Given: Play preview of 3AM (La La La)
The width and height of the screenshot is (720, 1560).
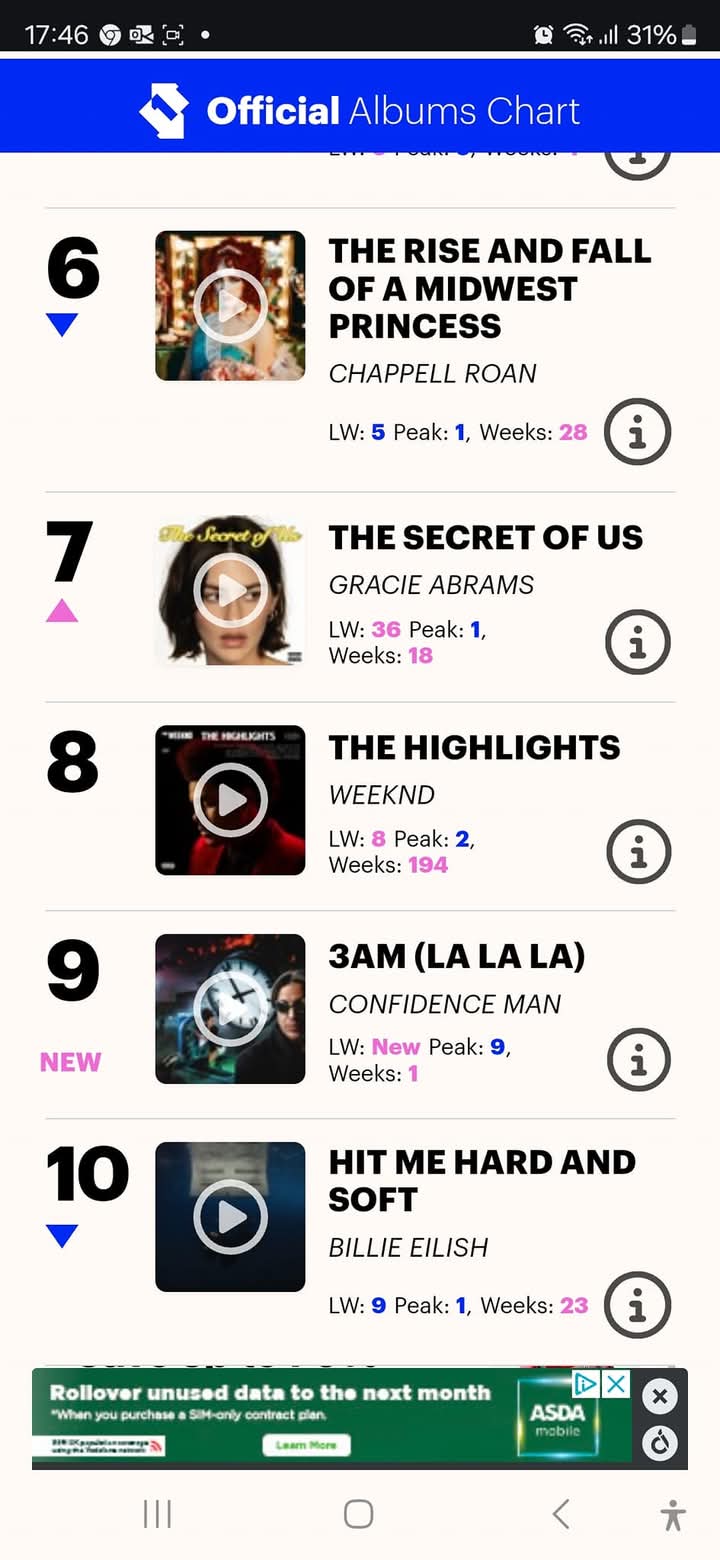Looking at the screenshot, I should point(230,1009).
